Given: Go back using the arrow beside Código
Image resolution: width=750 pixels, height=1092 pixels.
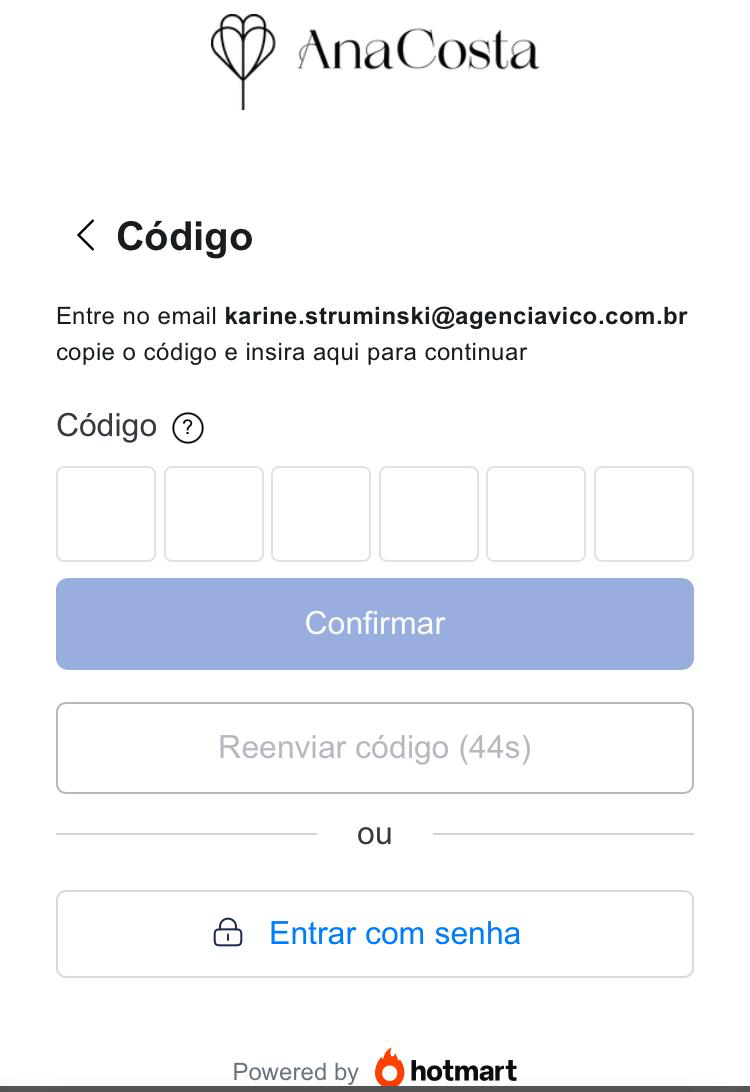Looking at the screenshot, I should [x=86, y=236].
